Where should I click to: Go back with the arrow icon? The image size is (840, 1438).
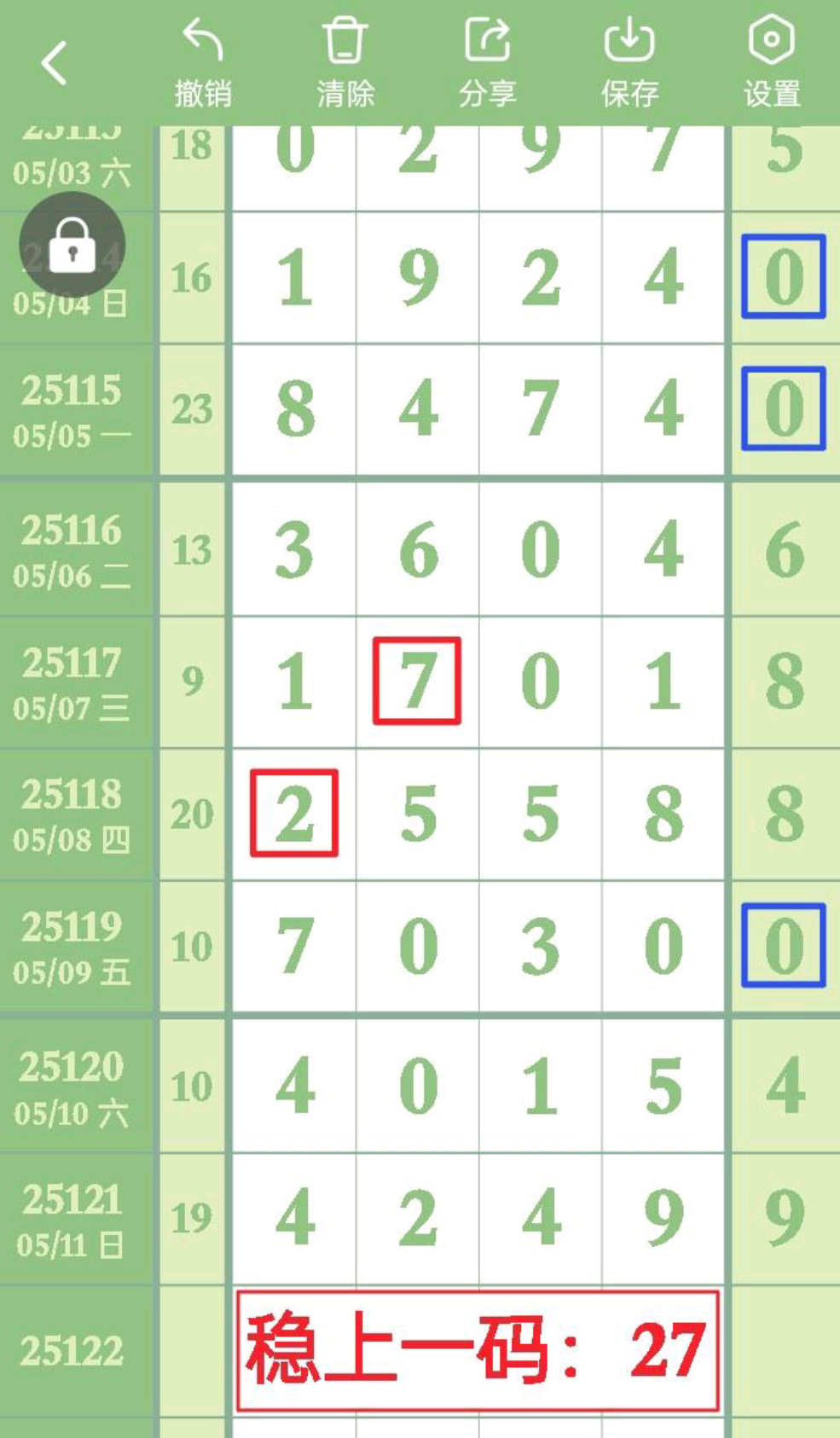click(54, 62)
